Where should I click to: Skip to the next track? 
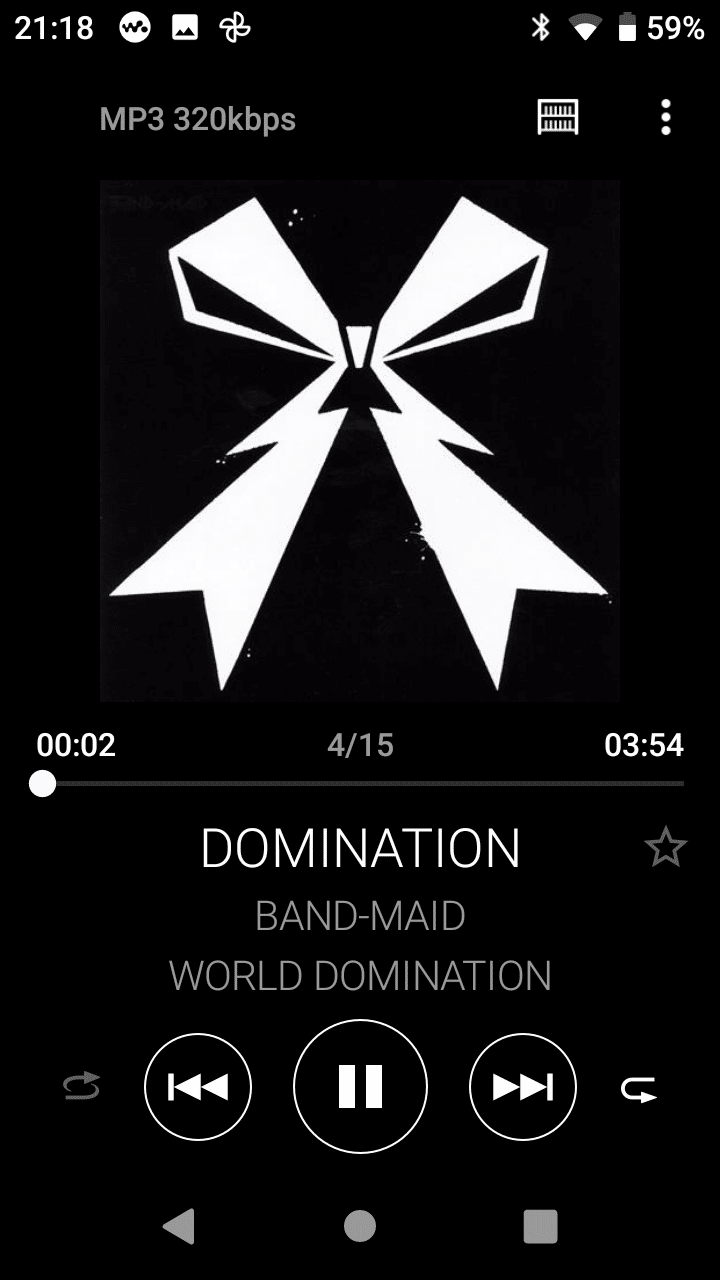coord(522,1086)
